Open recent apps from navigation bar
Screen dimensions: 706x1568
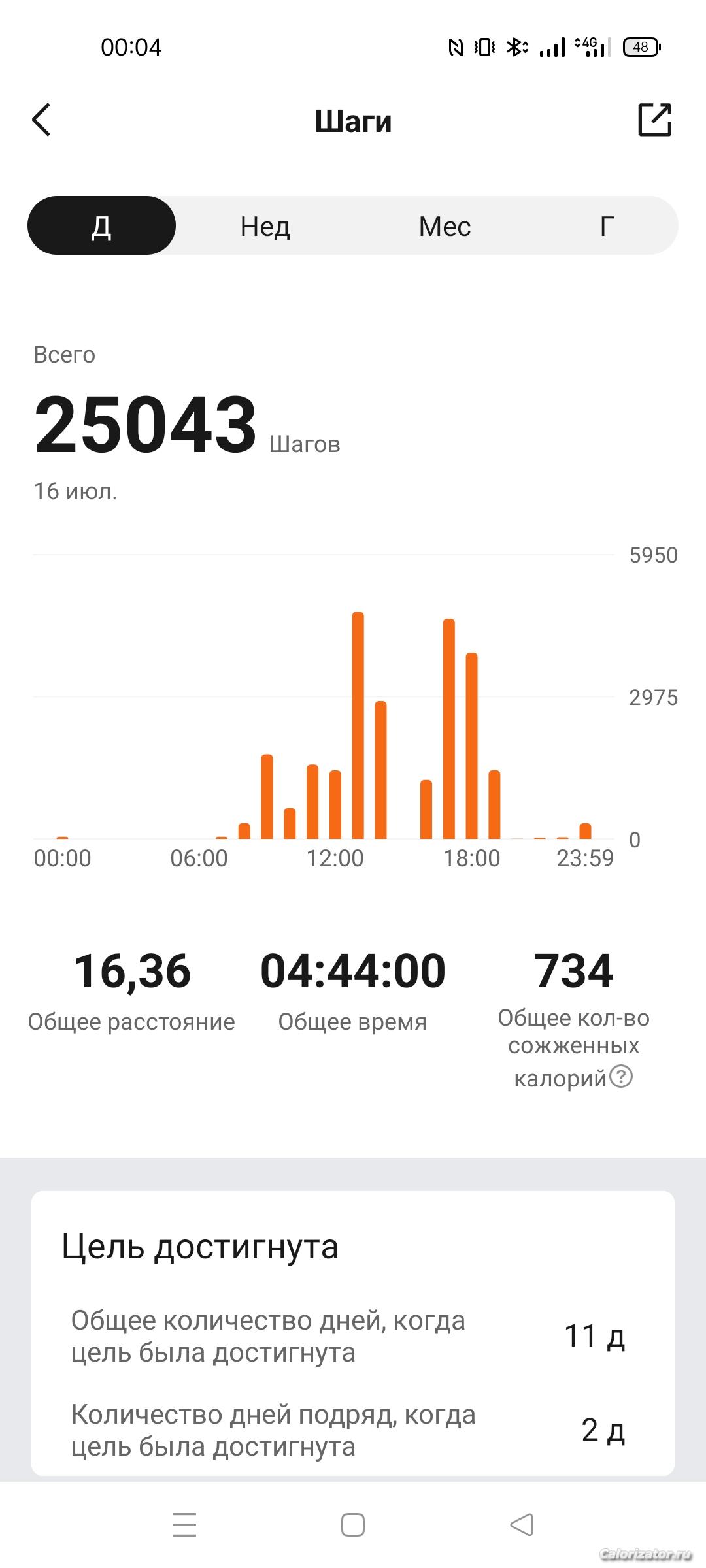coord(184,1525)
